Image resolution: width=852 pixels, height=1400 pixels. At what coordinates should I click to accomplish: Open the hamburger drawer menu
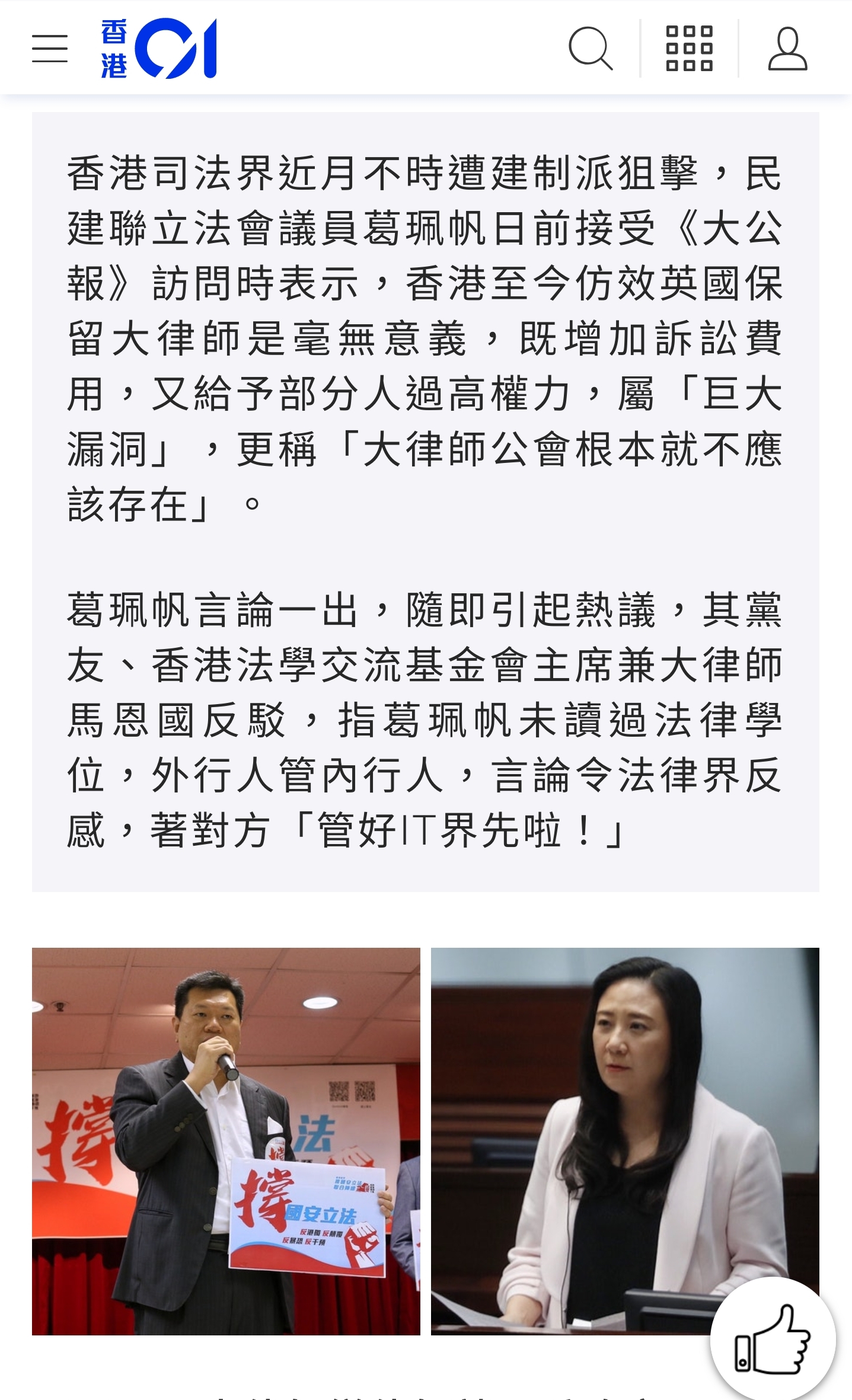[50, 48]
